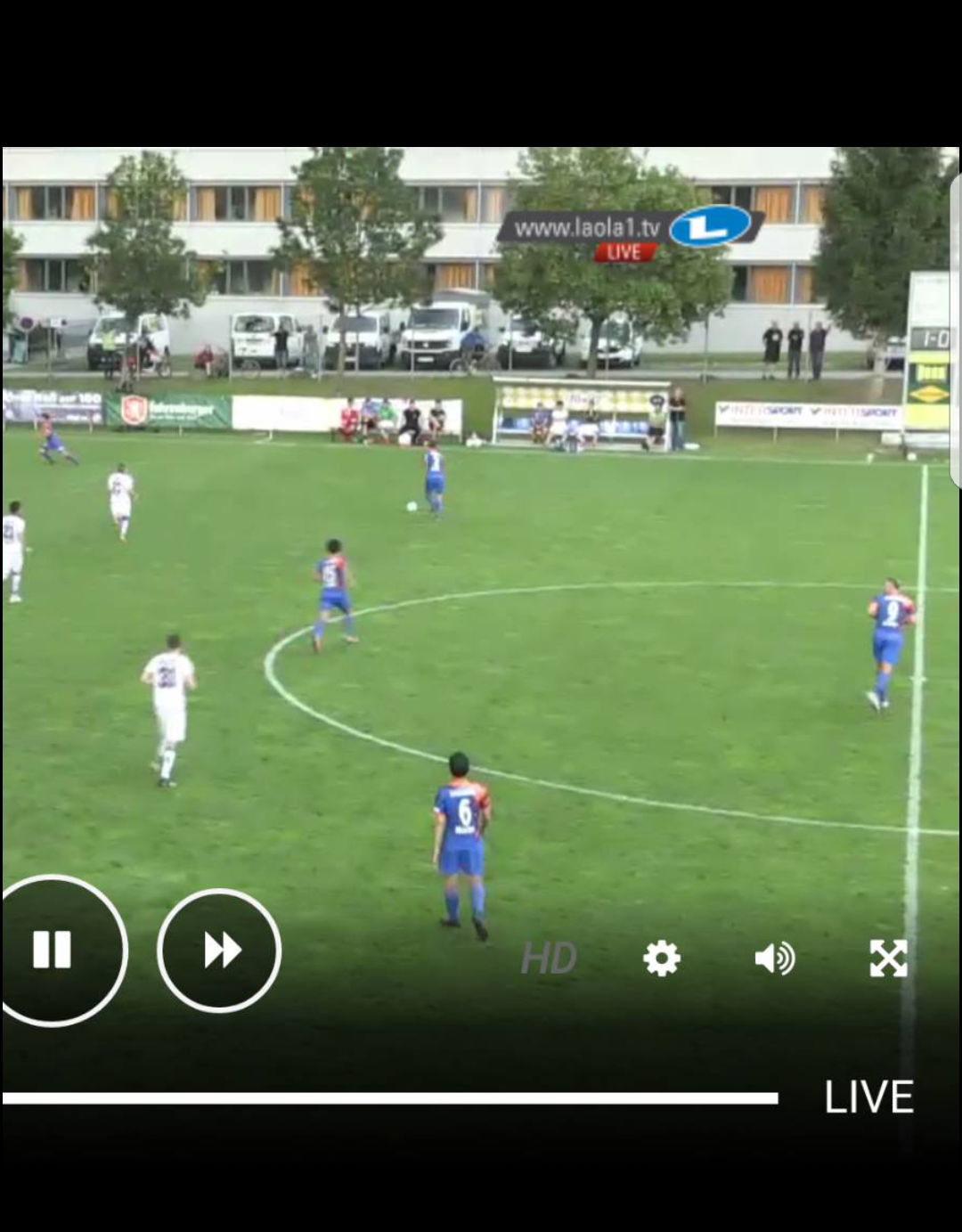The image size is (962, 1232).
Task: Enter fullscreen mode
Action: (888, 959)
